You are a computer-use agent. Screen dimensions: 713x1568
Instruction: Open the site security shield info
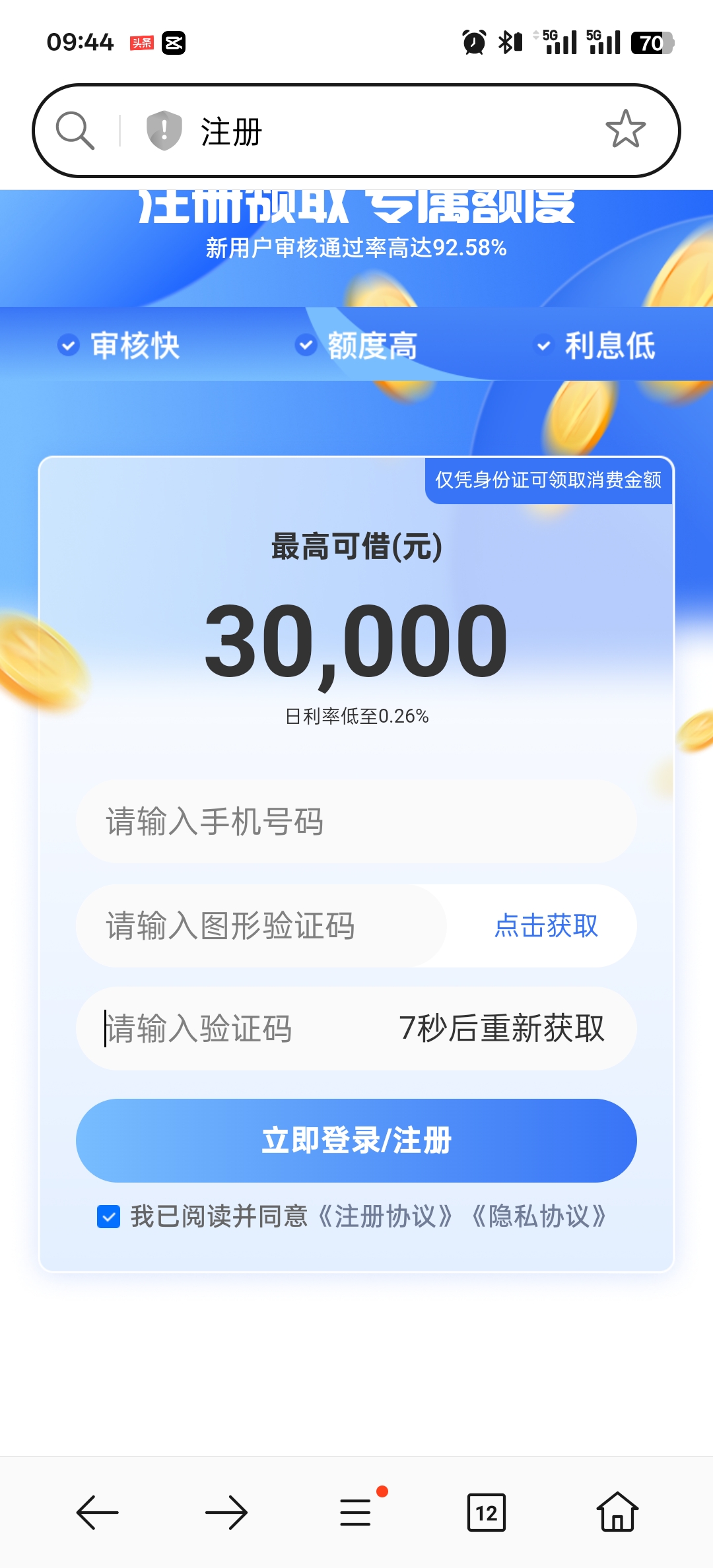click(x=164, y=131)
